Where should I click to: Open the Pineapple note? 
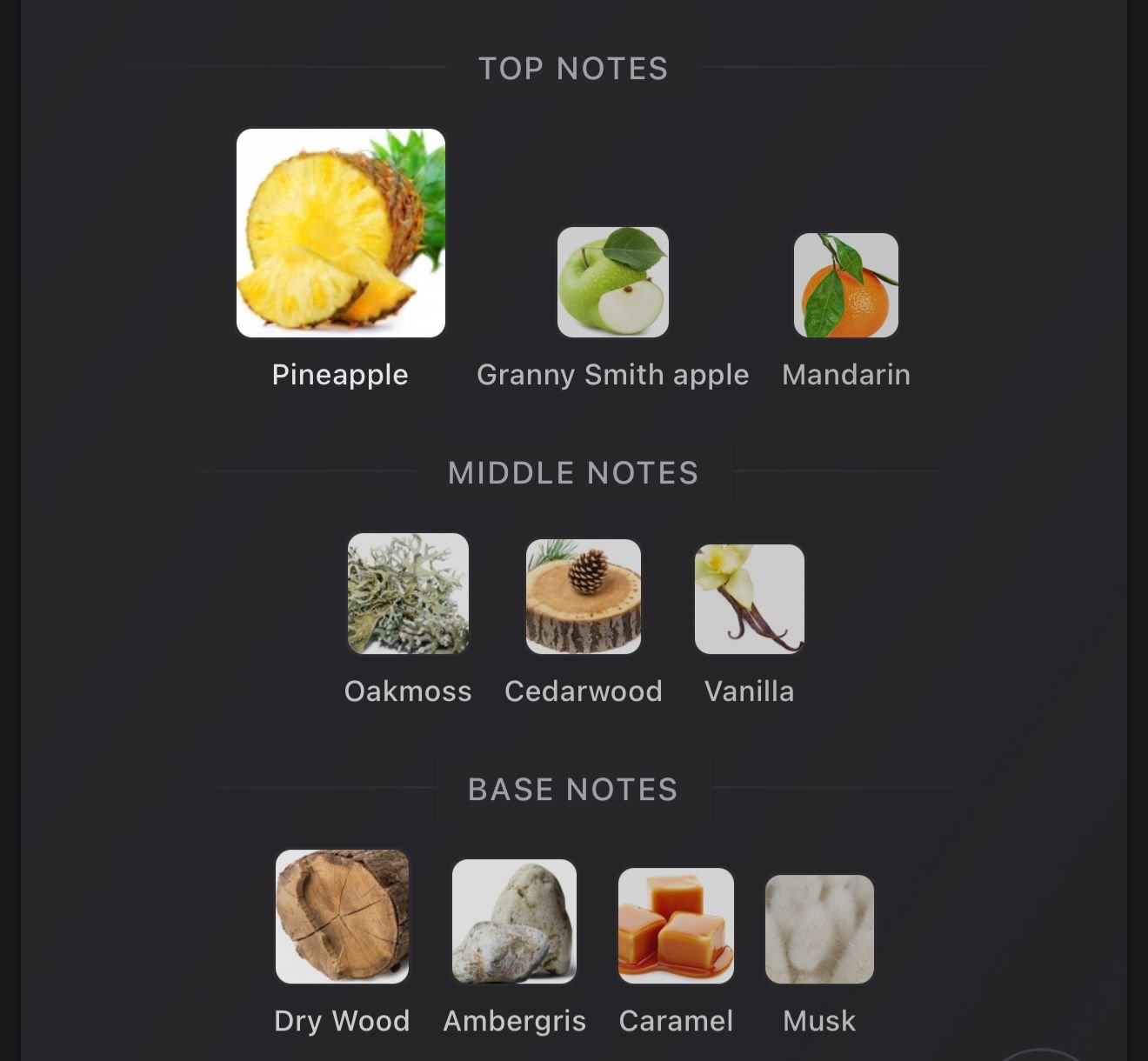[x=340, y=233]
